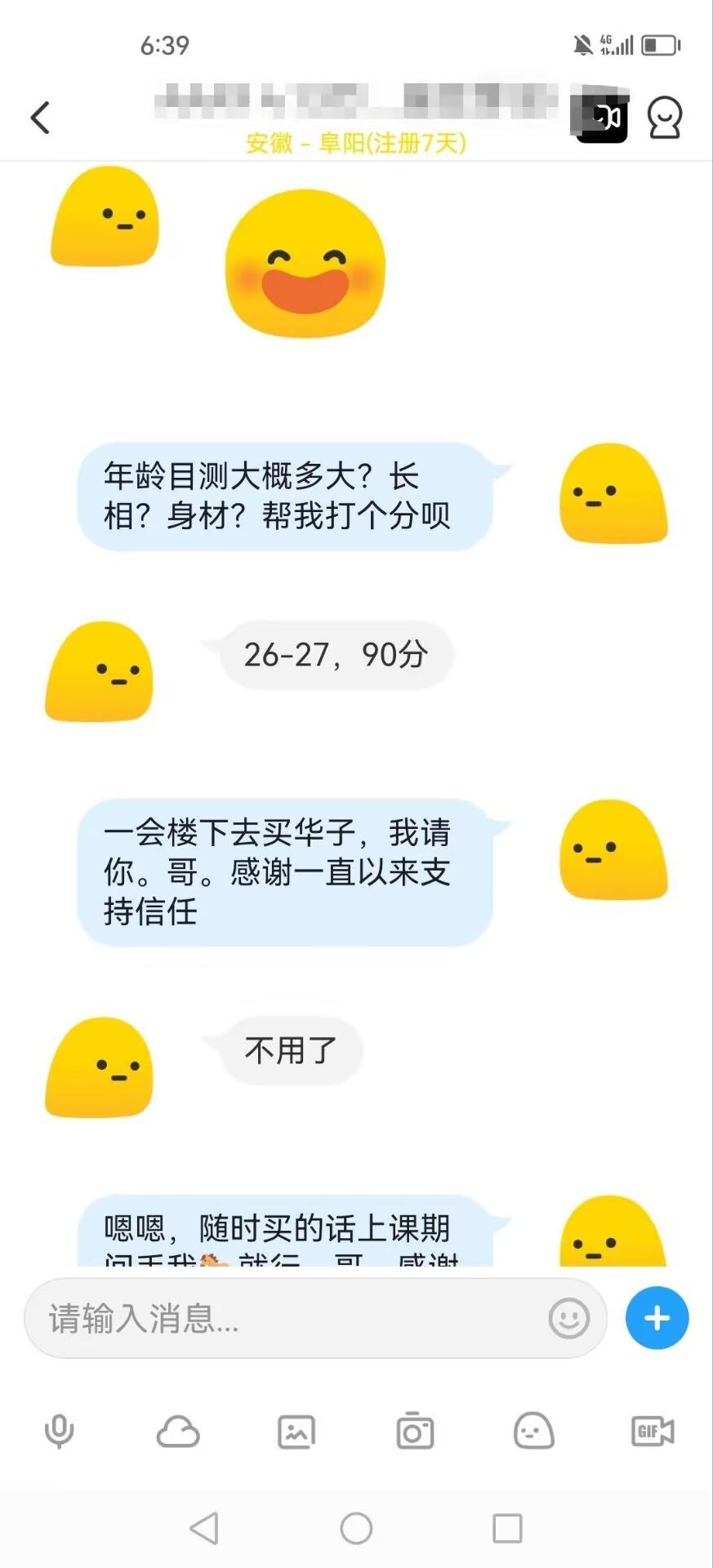Open the GIF video option

point(653,1432)
